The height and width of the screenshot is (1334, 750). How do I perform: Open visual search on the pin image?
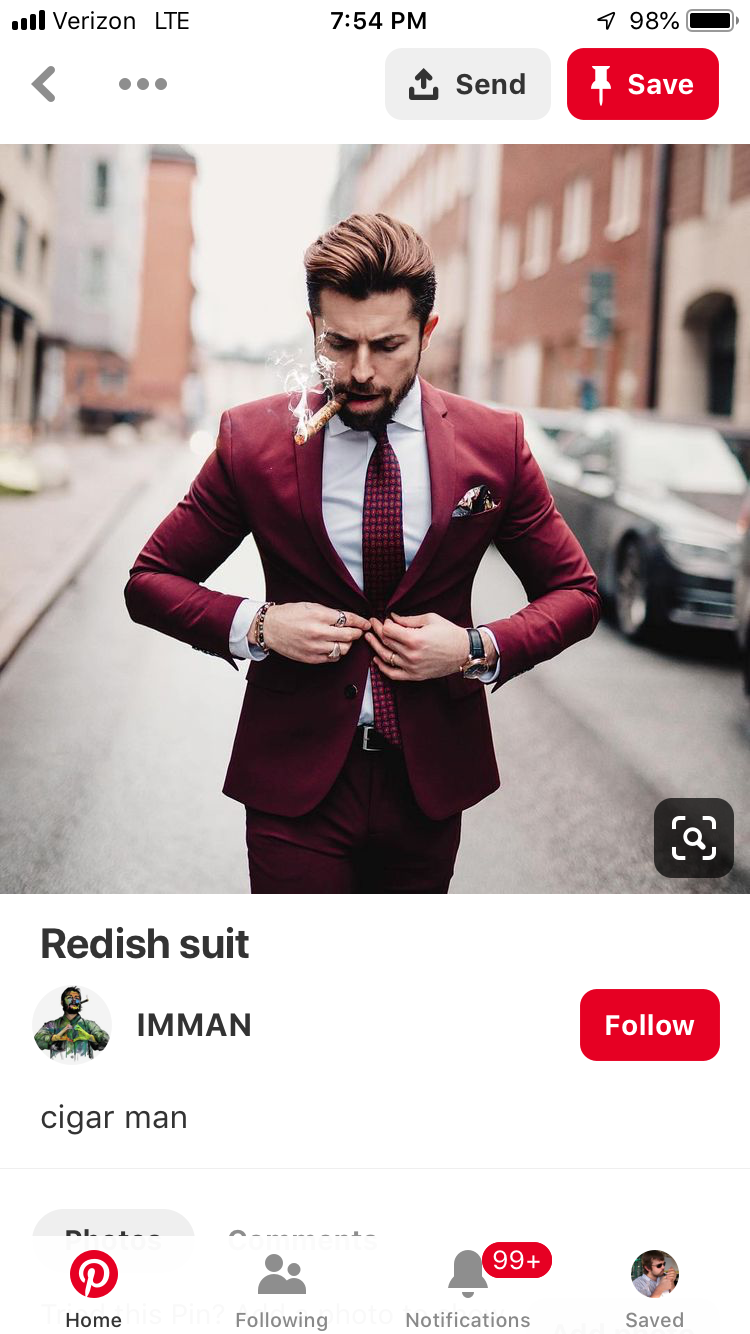coord(694,838)
